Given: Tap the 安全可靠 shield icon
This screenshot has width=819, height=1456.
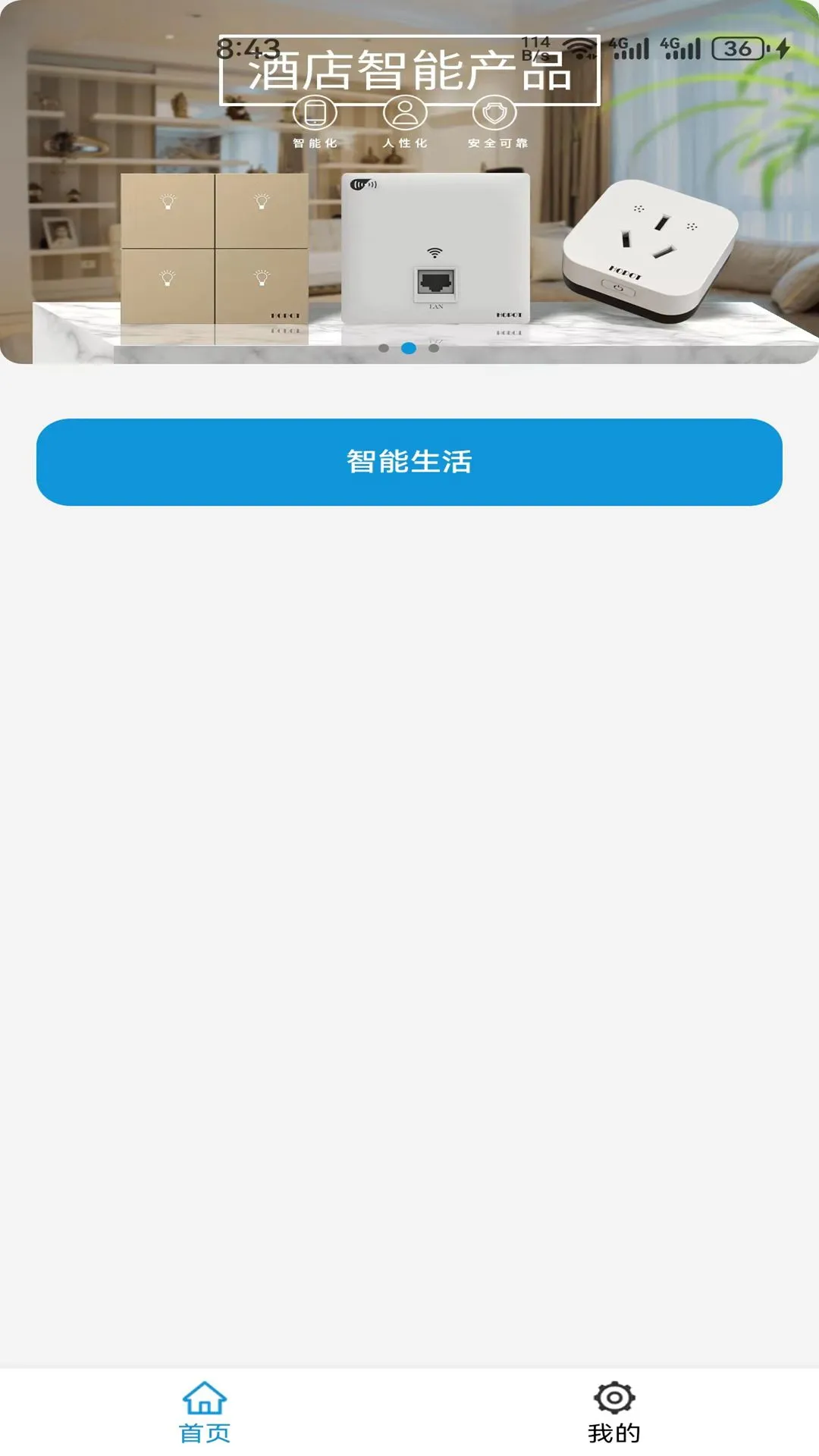Looking at the screenshot, I should (x=497, y=114).
